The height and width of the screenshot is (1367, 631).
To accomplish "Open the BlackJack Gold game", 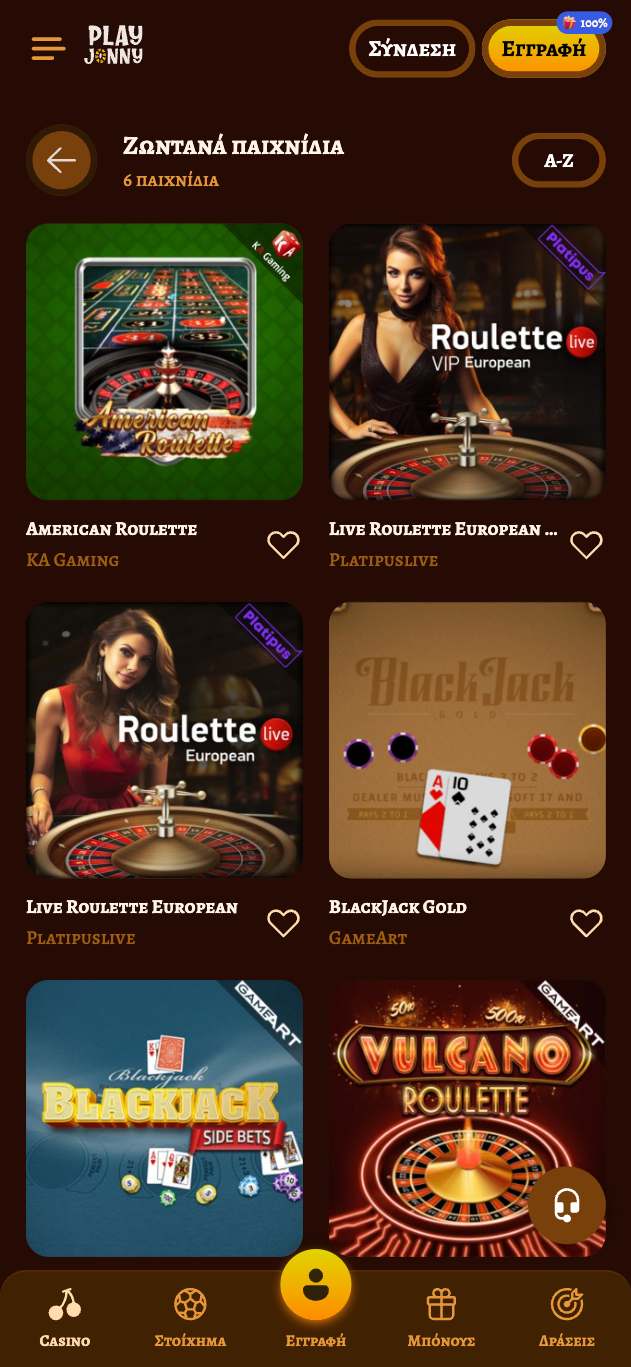I will coord(467,740).
